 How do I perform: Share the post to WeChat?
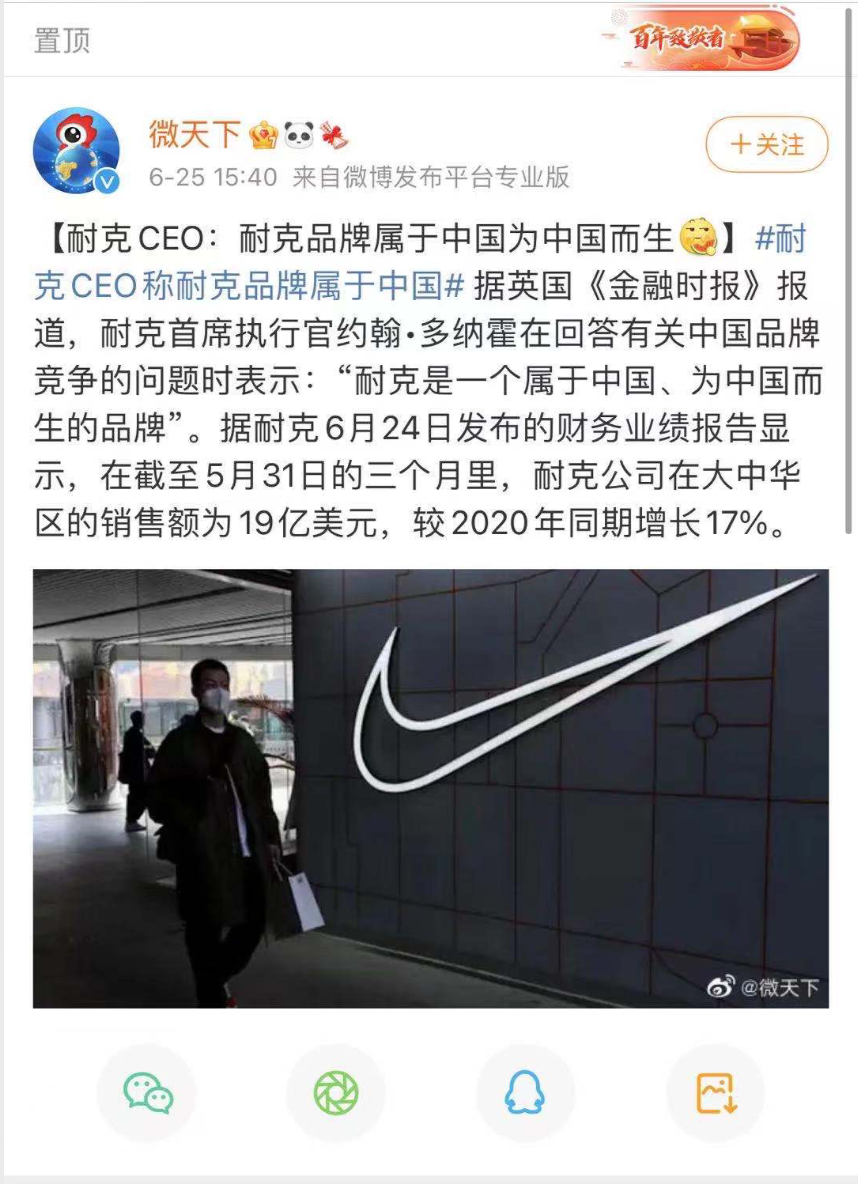tap(147, 1093)
